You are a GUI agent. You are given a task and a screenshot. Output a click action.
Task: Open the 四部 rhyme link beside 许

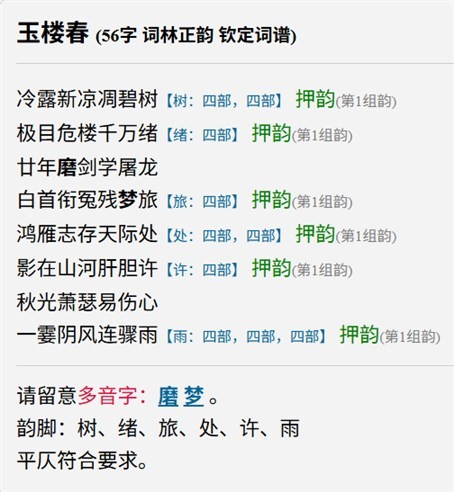point(217,270)
